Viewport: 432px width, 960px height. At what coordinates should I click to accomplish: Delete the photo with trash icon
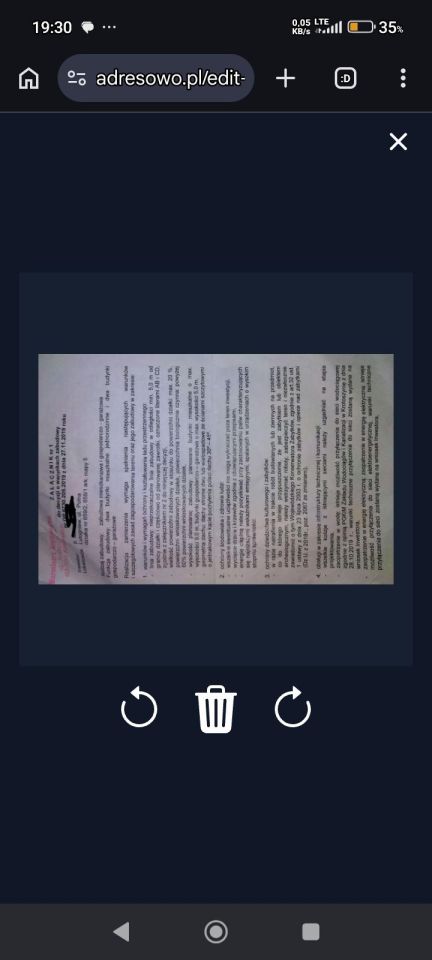pos(216,710)
